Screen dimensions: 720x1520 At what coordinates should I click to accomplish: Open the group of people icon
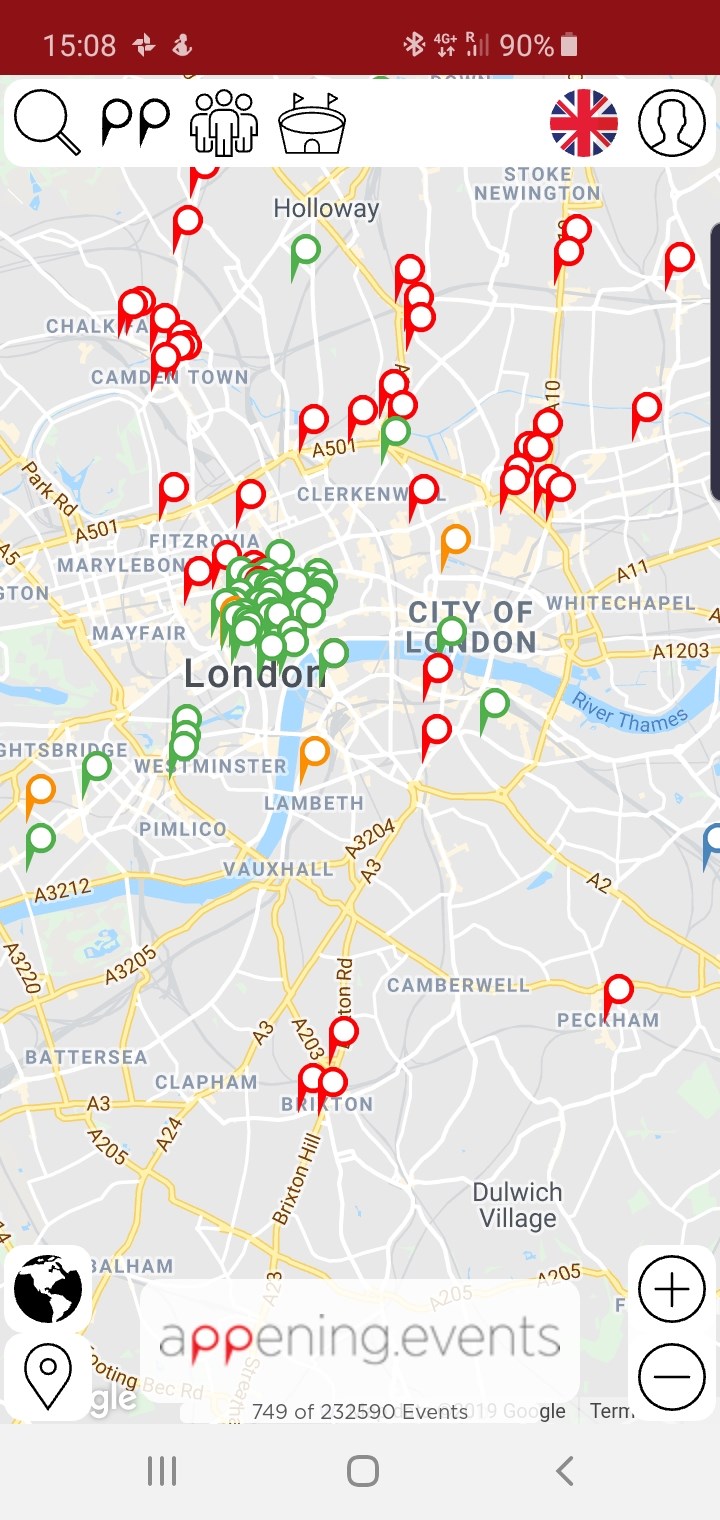224,122
